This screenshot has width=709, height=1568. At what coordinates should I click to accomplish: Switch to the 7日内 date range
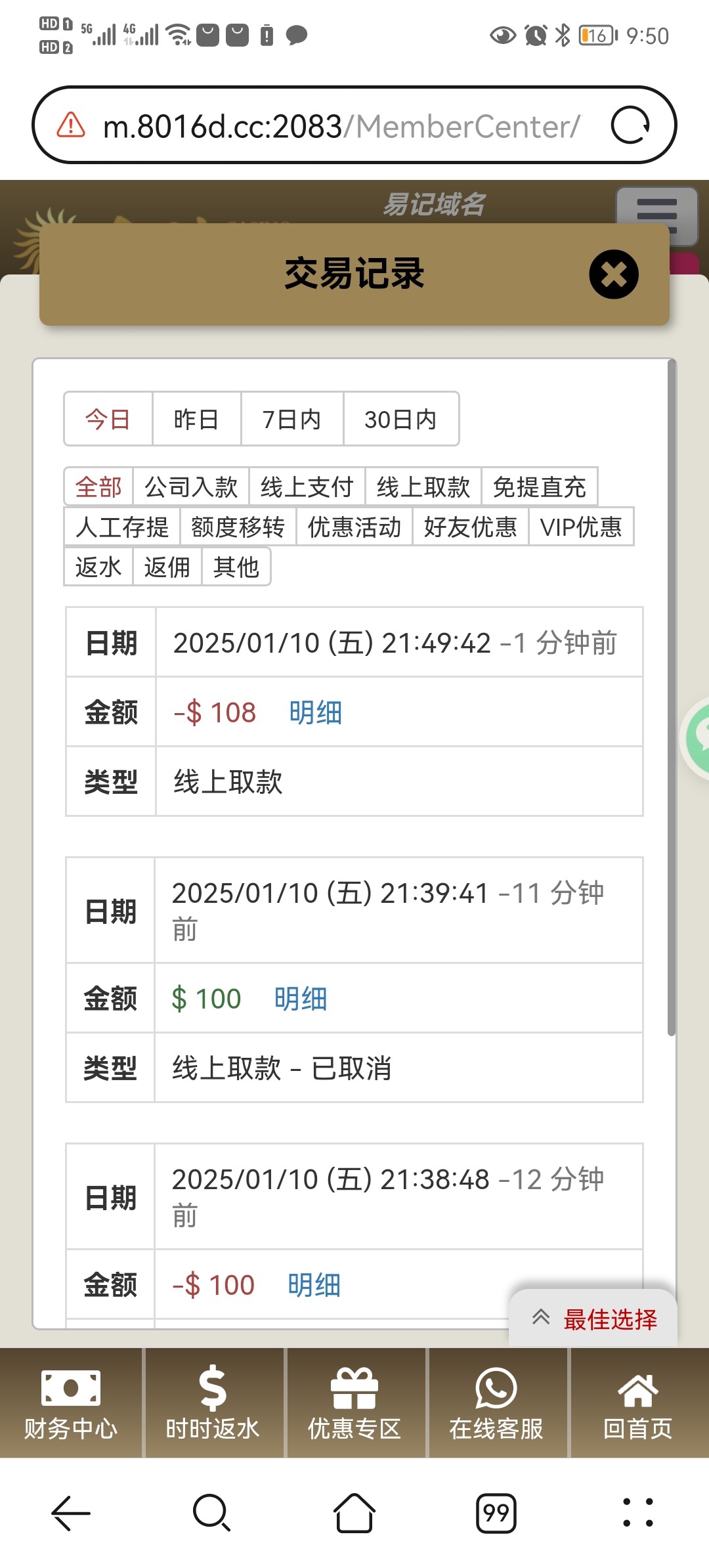(291, 419)
